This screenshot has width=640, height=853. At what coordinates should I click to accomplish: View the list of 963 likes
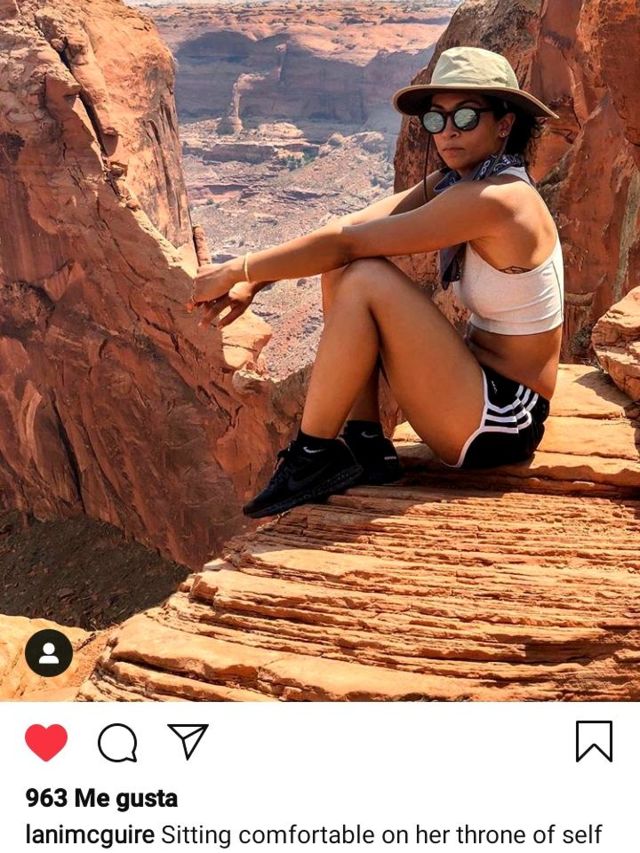click(x=101, y=798)
